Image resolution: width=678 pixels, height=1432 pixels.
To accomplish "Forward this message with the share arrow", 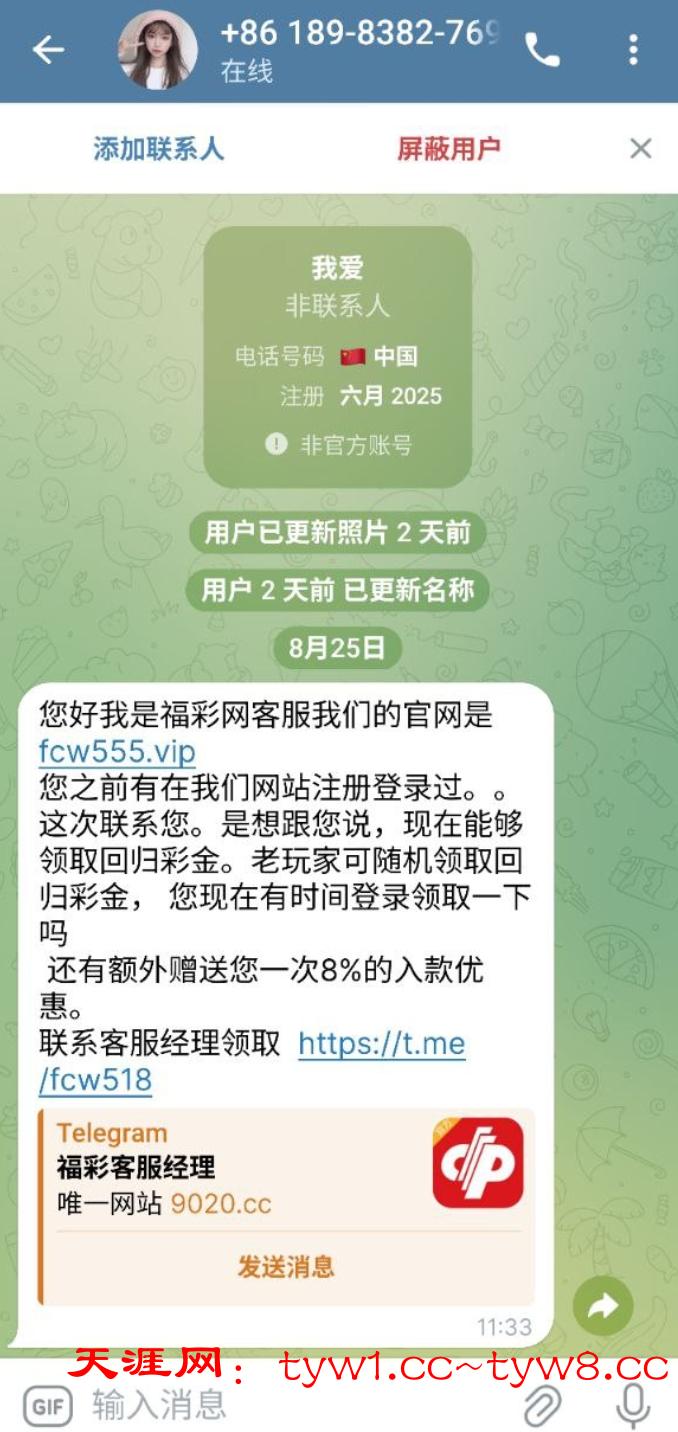I will [x=603, y=1306].
